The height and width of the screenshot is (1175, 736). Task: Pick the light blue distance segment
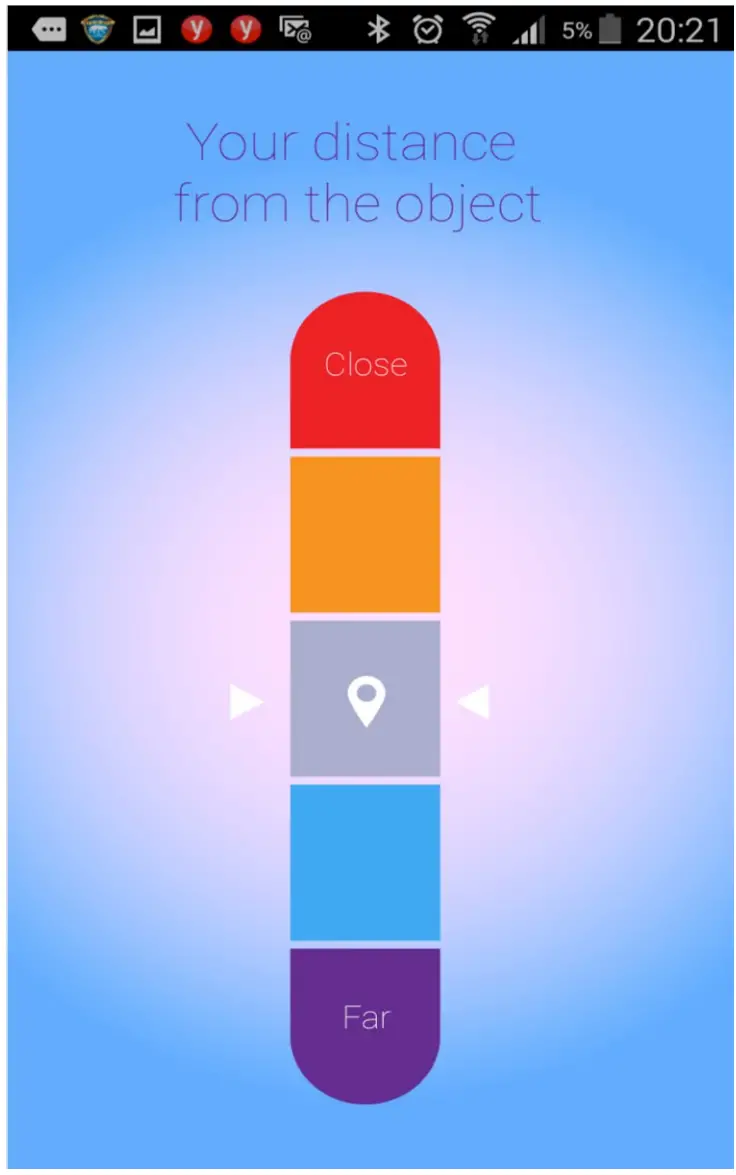pos(365,862)
